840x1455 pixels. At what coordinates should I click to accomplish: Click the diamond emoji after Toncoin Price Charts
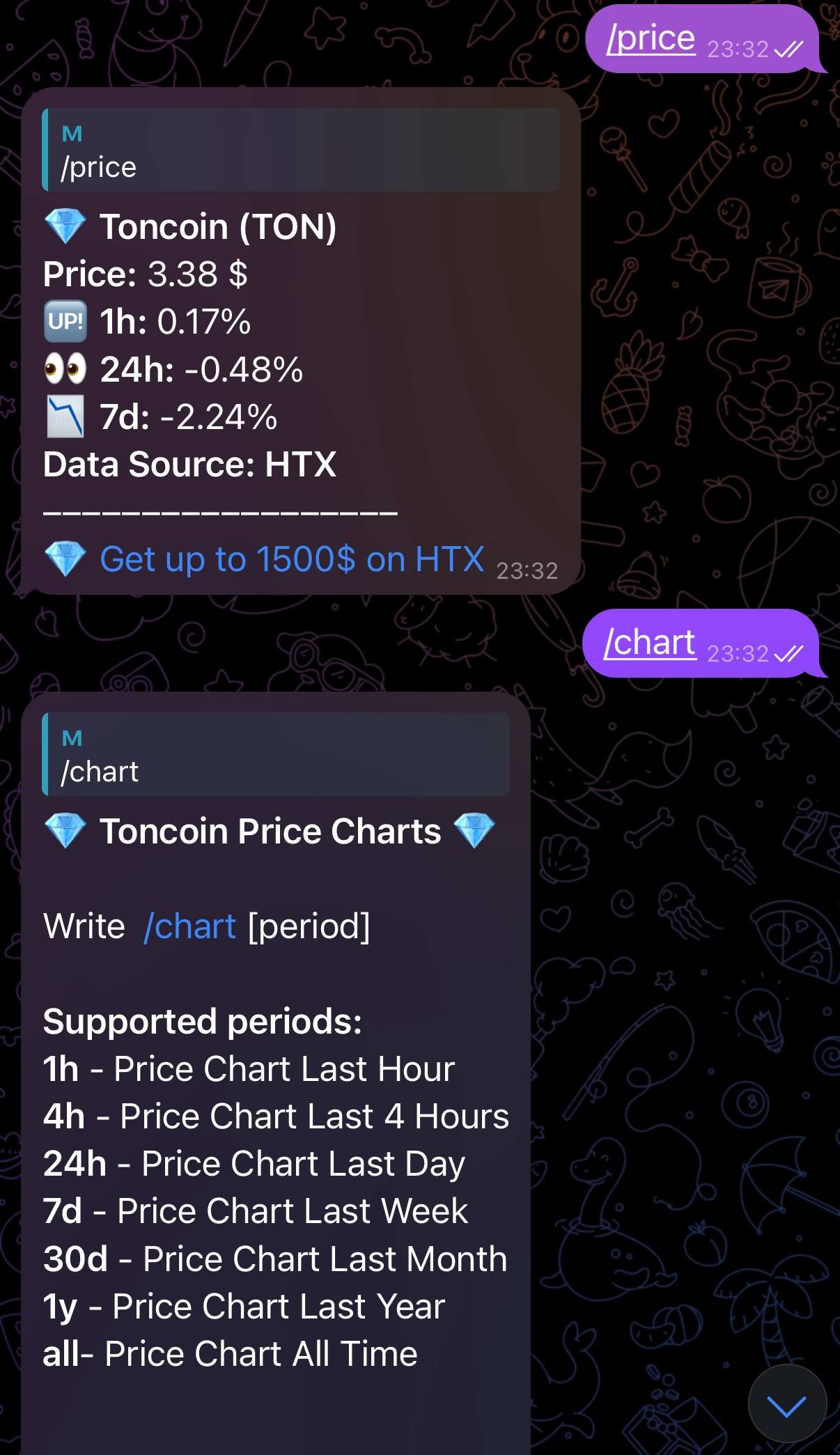click(x=479, y=829)
